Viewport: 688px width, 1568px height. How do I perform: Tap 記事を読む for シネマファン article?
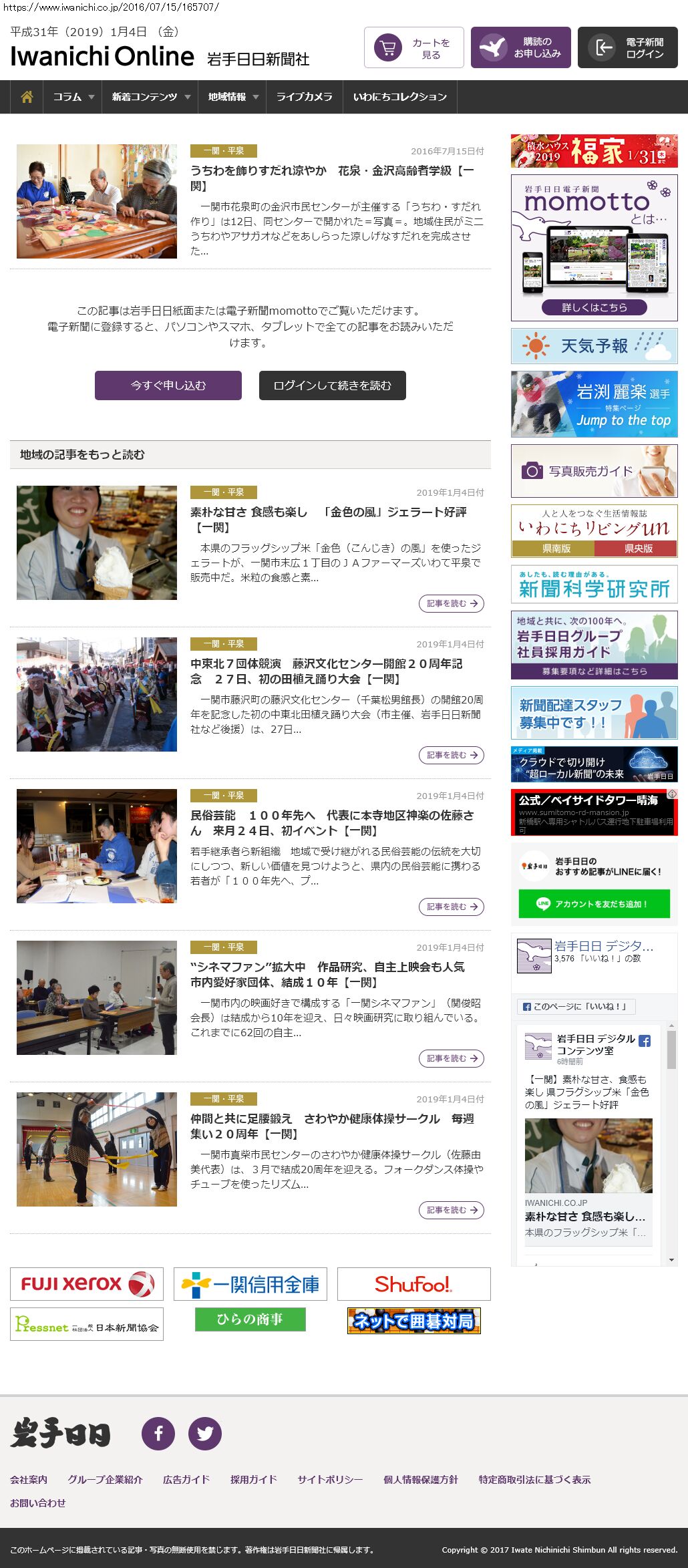tap(452, 1058)
